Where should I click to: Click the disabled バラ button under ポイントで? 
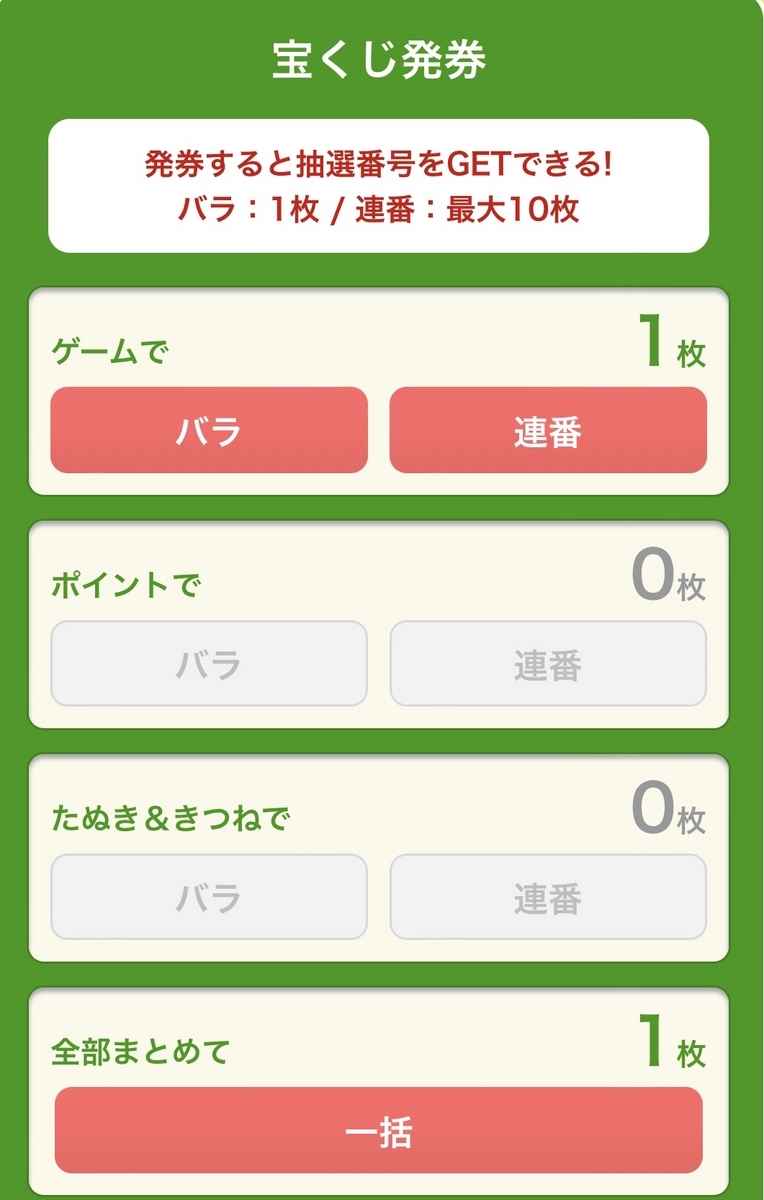[x=207, y=663]
